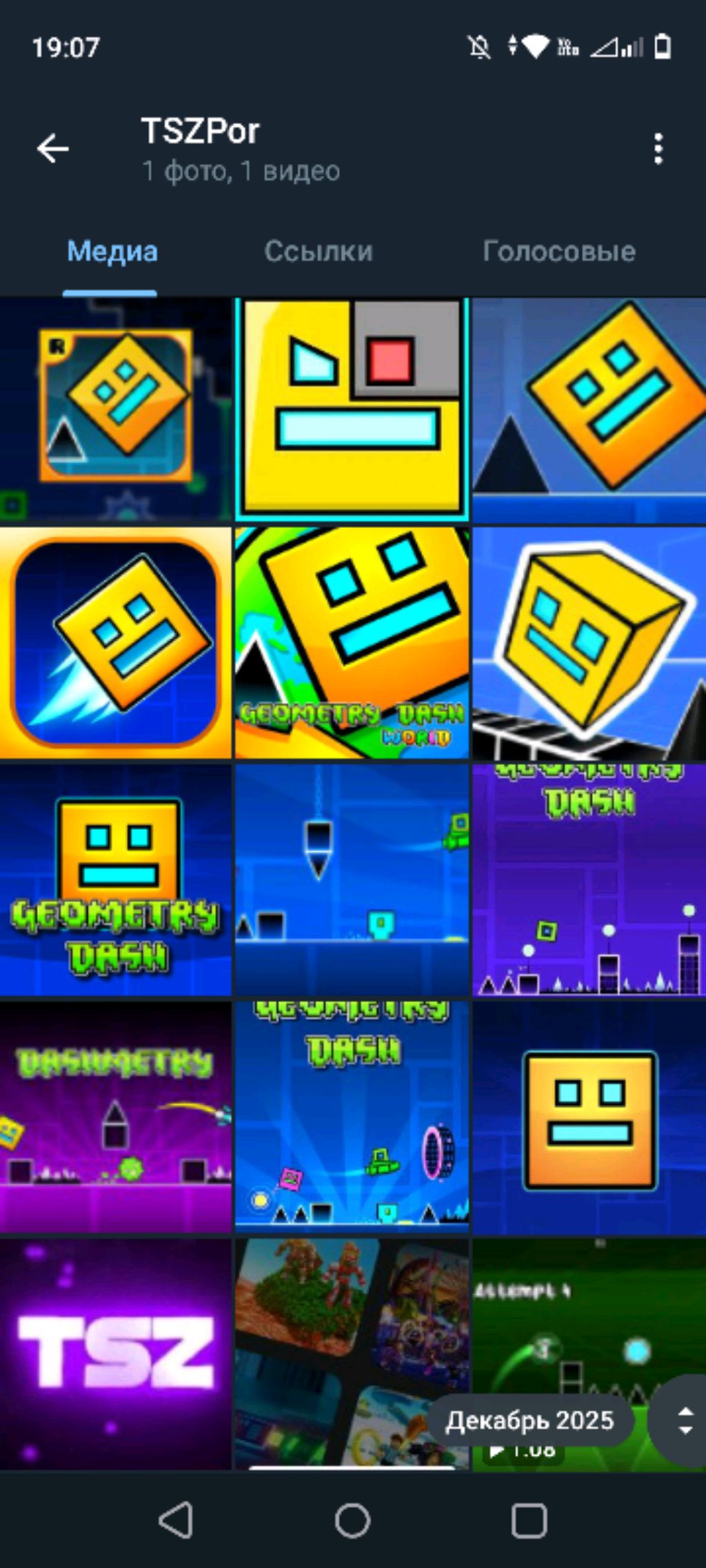
Task: Switch to the Ссылки tab
Action: pos(319,252)
